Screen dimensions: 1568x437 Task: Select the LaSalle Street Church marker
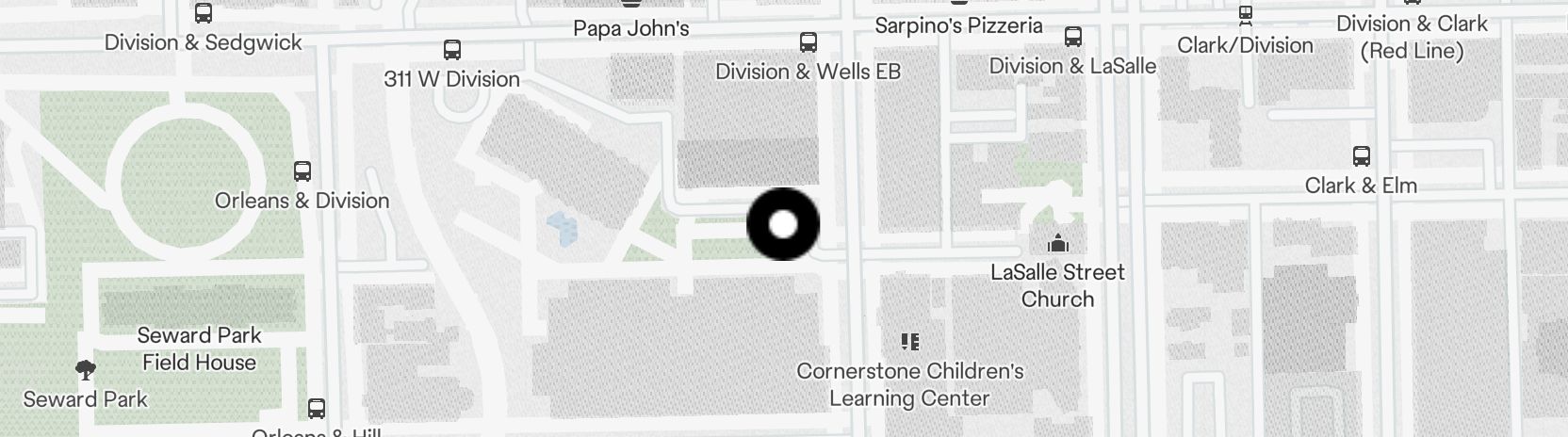pyautogui.click(x=1057, y=245)
